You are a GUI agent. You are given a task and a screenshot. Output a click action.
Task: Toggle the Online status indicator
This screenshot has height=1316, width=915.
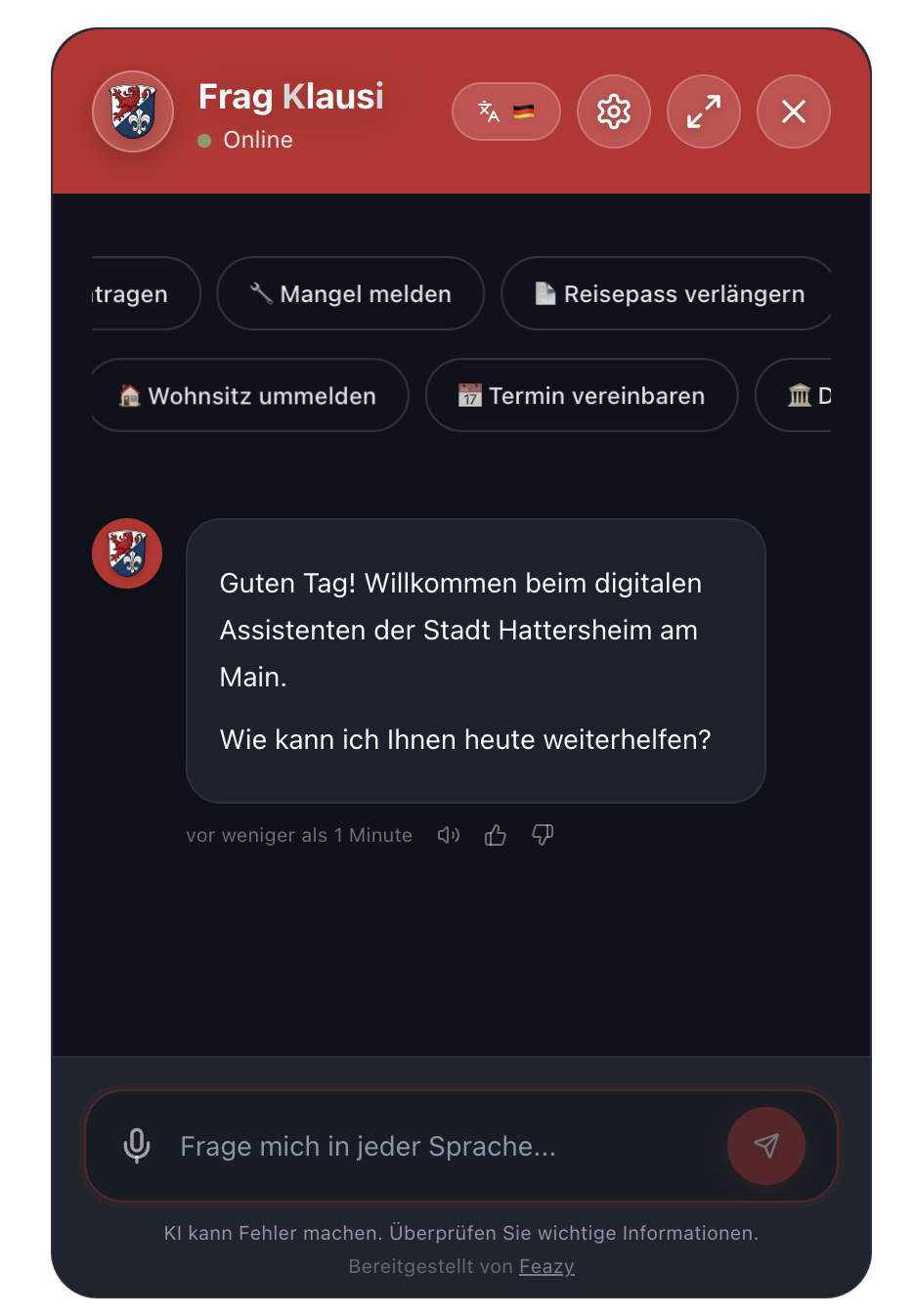[x=204, y=140]
